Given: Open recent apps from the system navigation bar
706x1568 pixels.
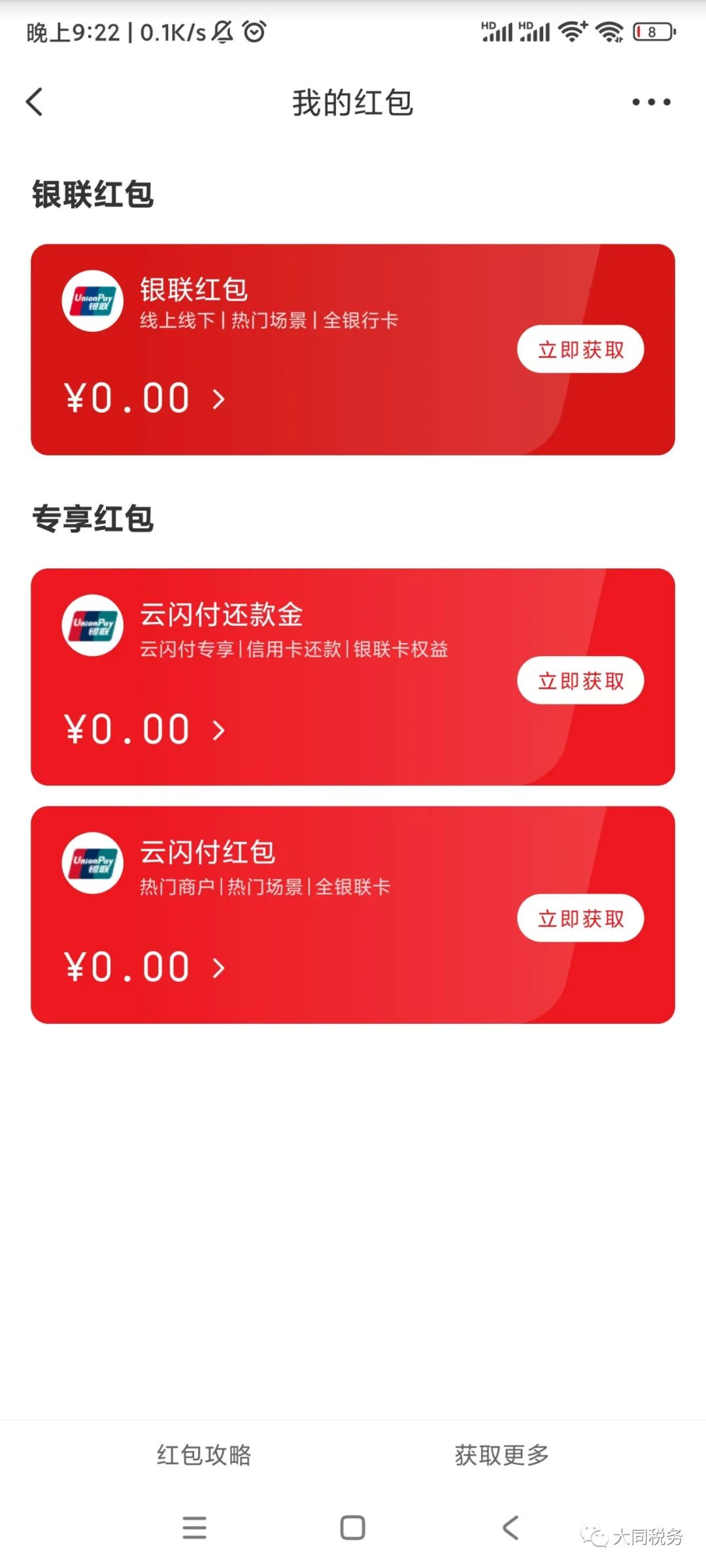Looking at the screenshot, I should pos(194,1527).
